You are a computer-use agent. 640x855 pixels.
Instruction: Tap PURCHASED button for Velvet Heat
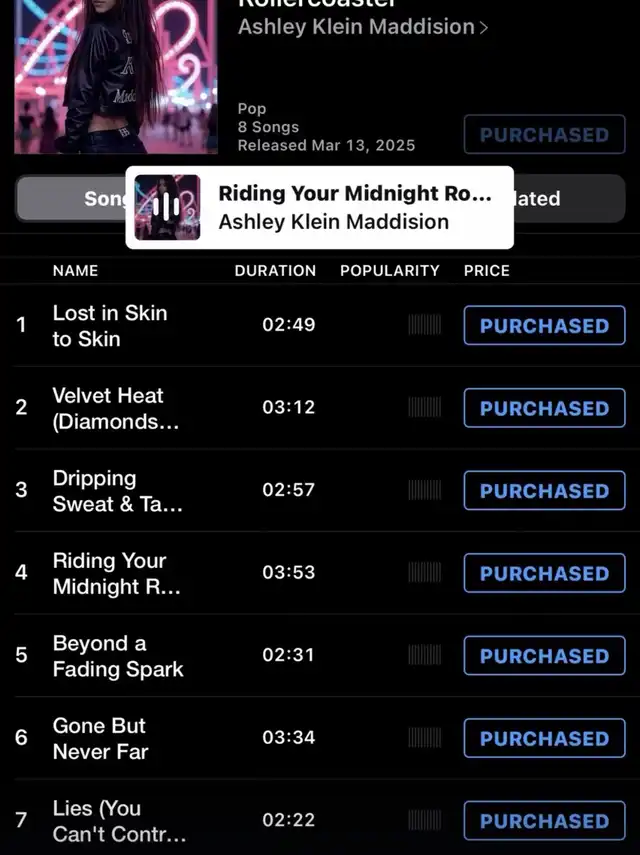[x=544, y=408]
